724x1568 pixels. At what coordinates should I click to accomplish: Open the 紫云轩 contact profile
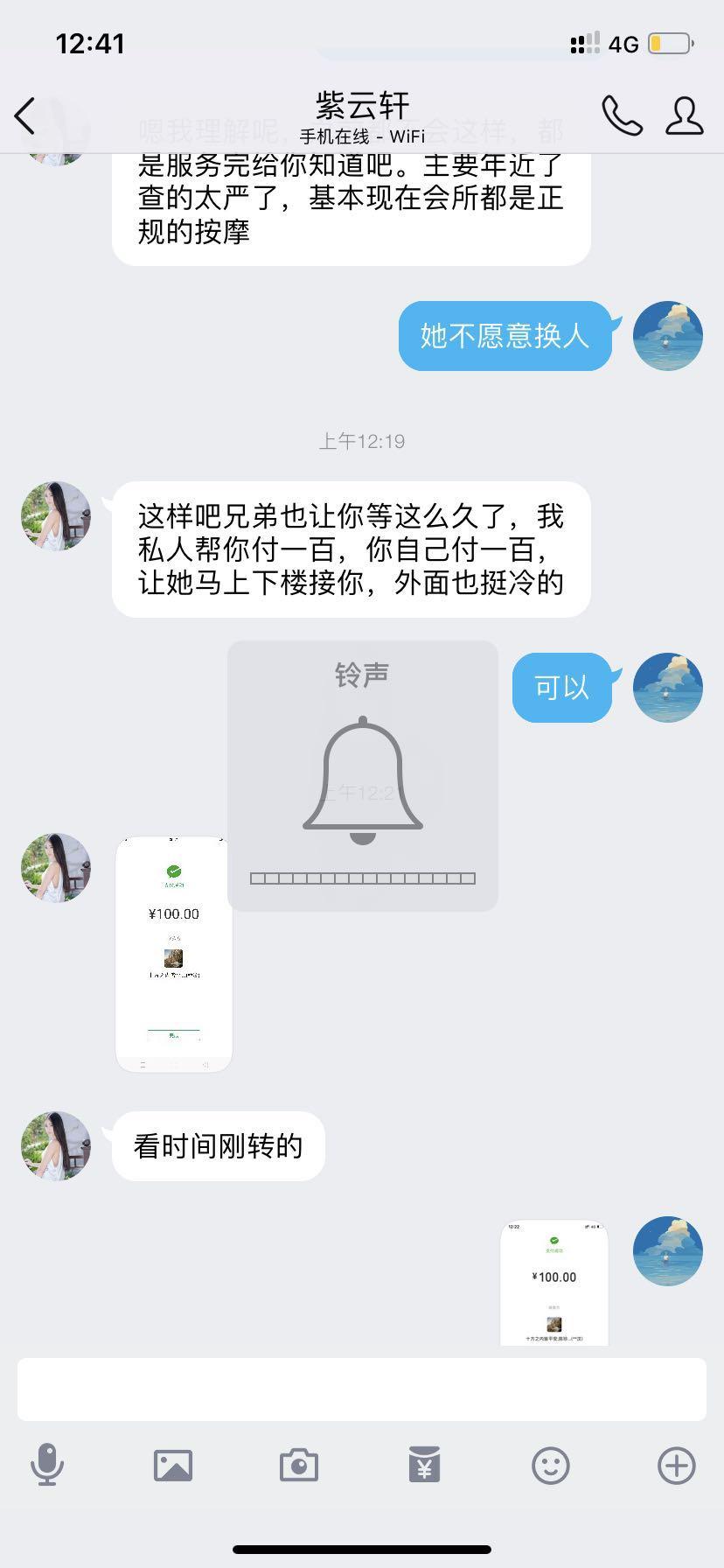tap(684, 115)
